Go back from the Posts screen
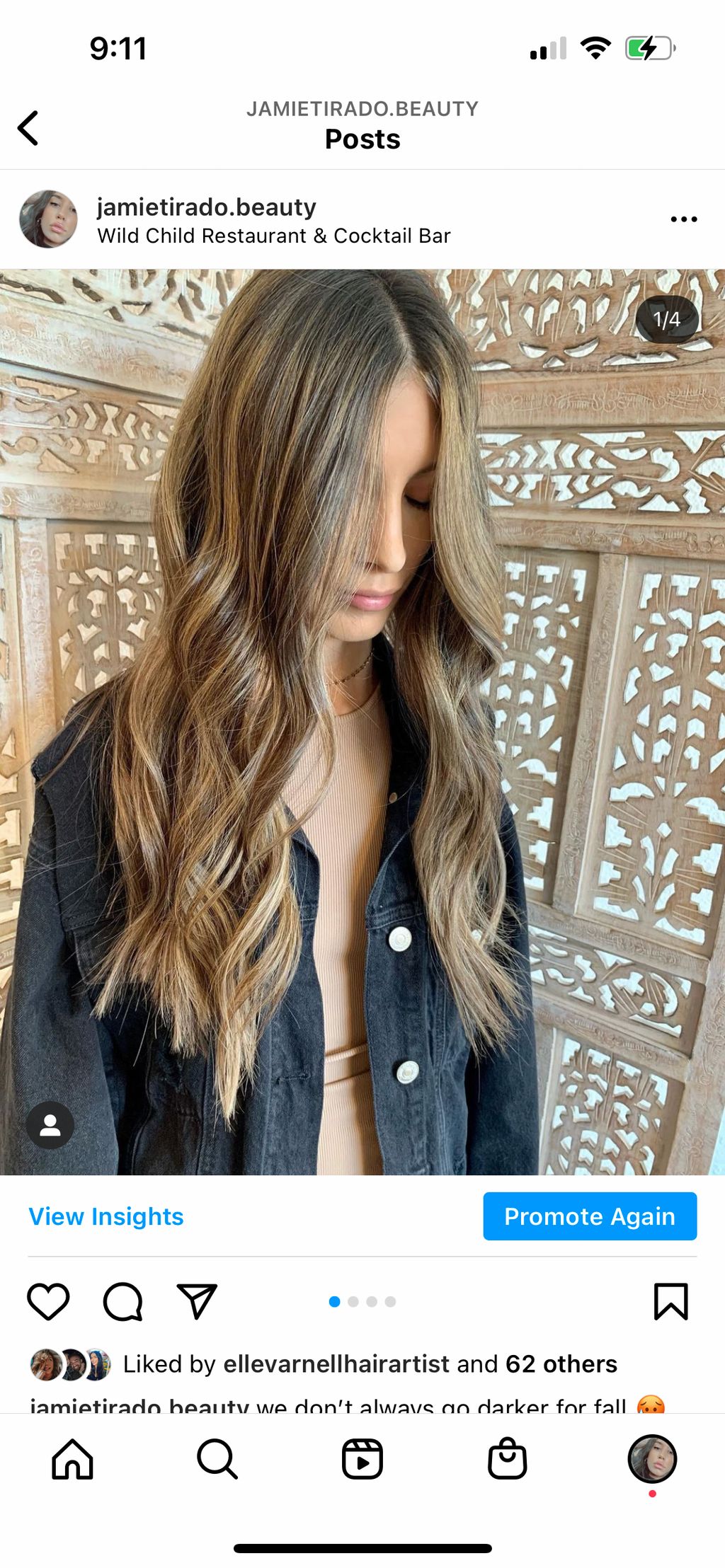This screenshot has width=725, height=1568. (28, 128)
